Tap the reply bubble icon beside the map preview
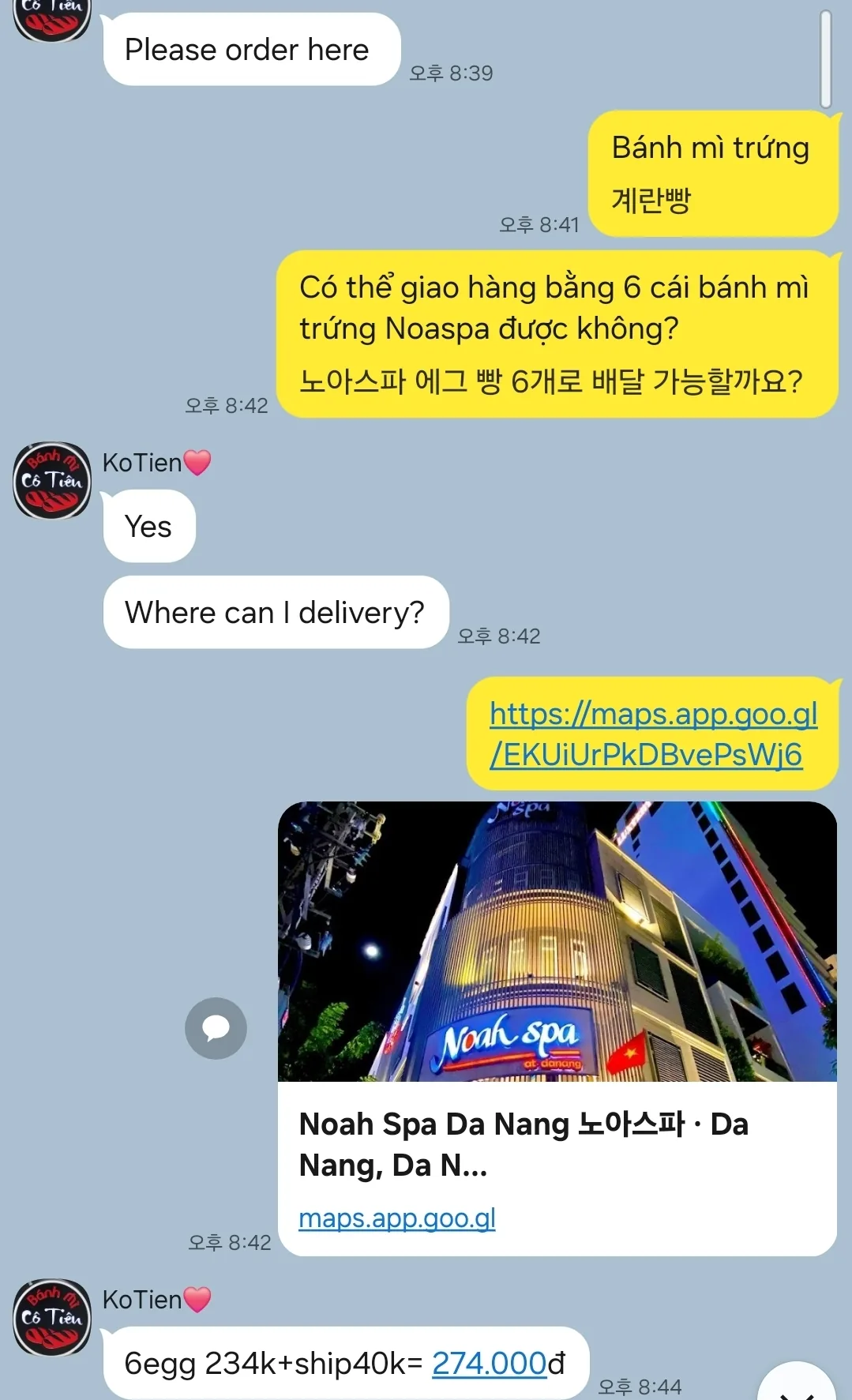The height and width of the screenshot is (1400, 852). (x=216, y=1028)
